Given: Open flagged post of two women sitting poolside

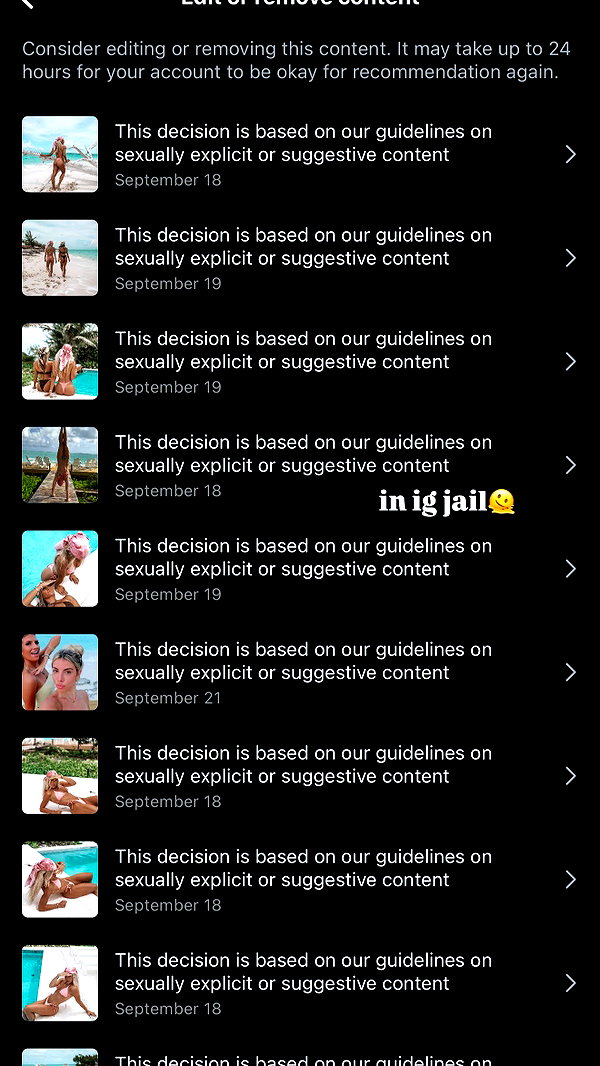Looking at the screenshot, I should click(x=300, y=361).
